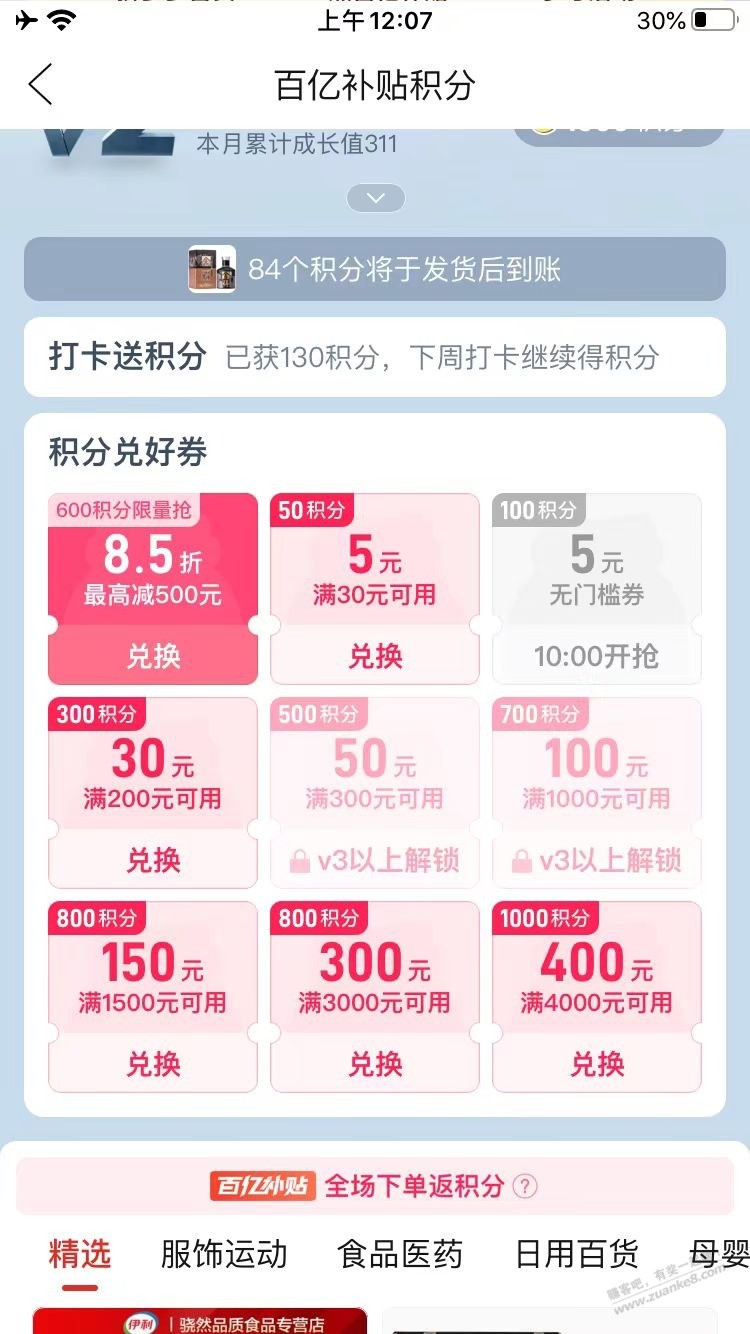Select the 精选 category tab
The image size is (750, 1334).
point(80,1254)
